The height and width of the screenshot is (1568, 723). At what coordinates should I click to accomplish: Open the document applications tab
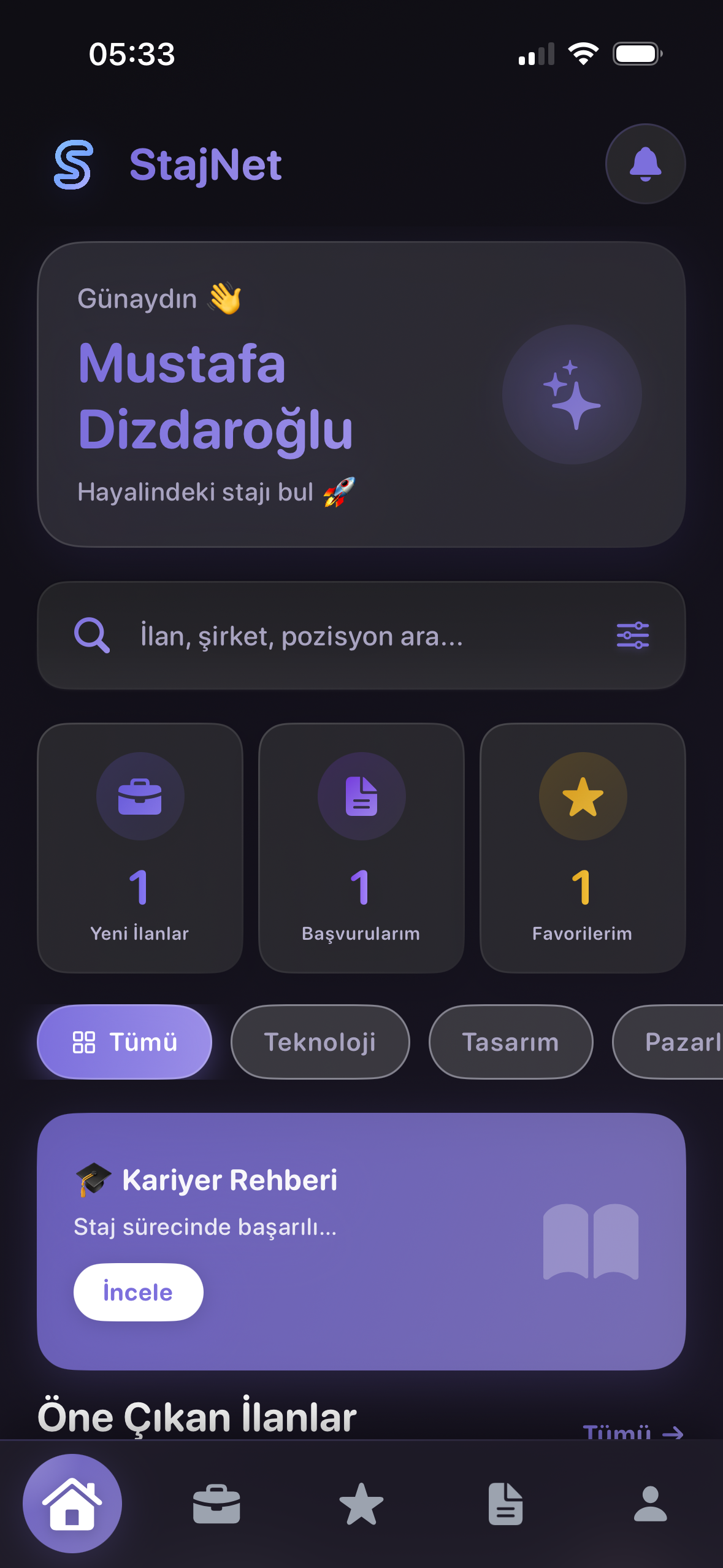505,1504
